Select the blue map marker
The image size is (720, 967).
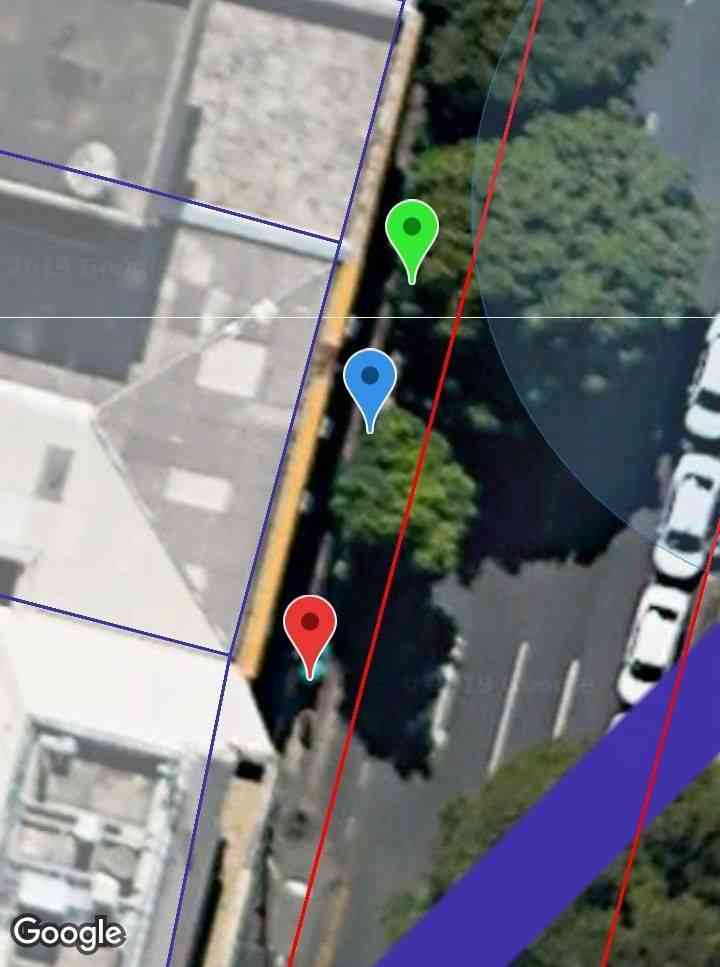tap(370, 379)
